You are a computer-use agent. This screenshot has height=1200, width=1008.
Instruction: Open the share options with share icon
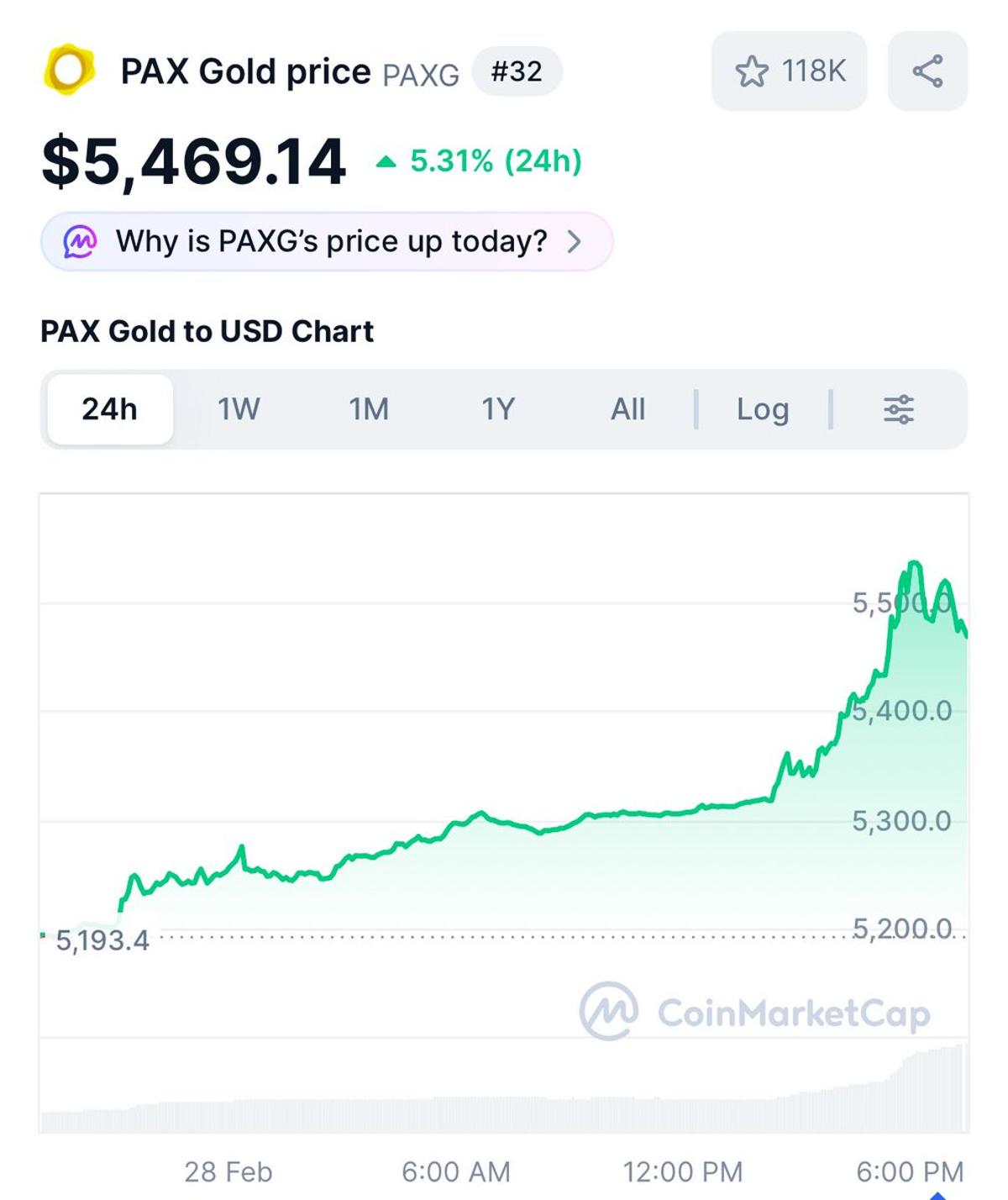tap(926, 71)
